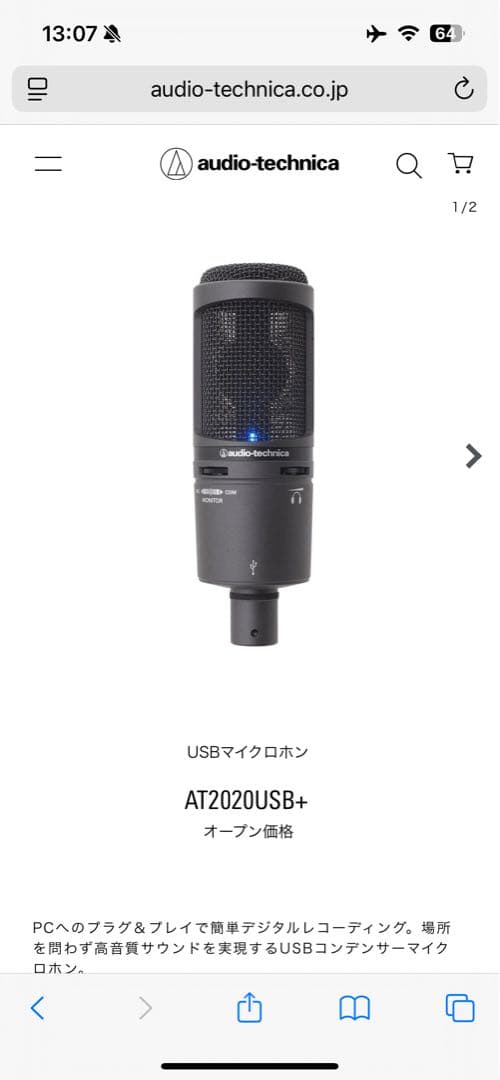Reload the page

(463, 89)
